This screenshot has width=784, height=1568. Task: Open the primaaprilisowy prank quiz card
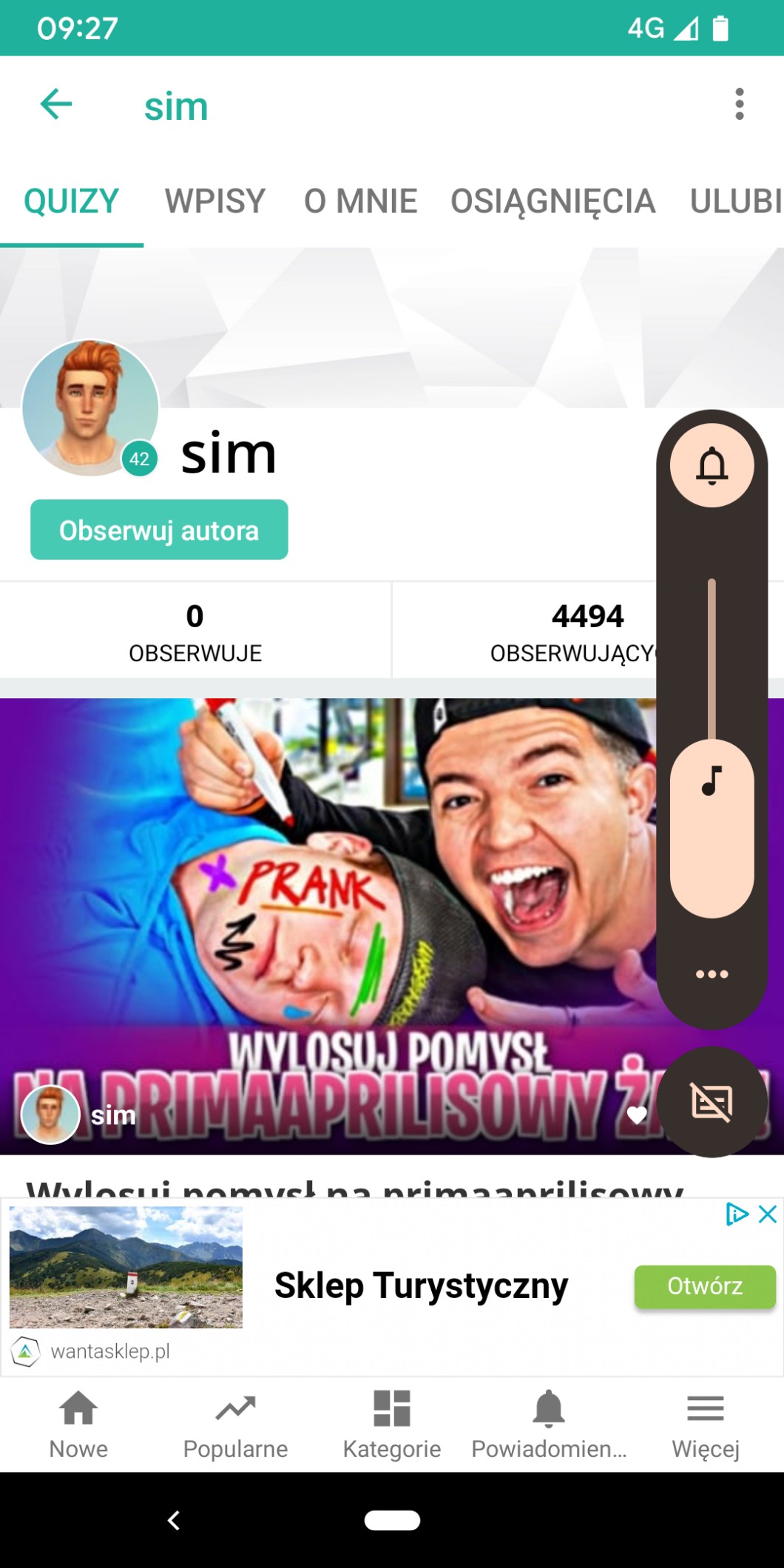click(325, 925)
